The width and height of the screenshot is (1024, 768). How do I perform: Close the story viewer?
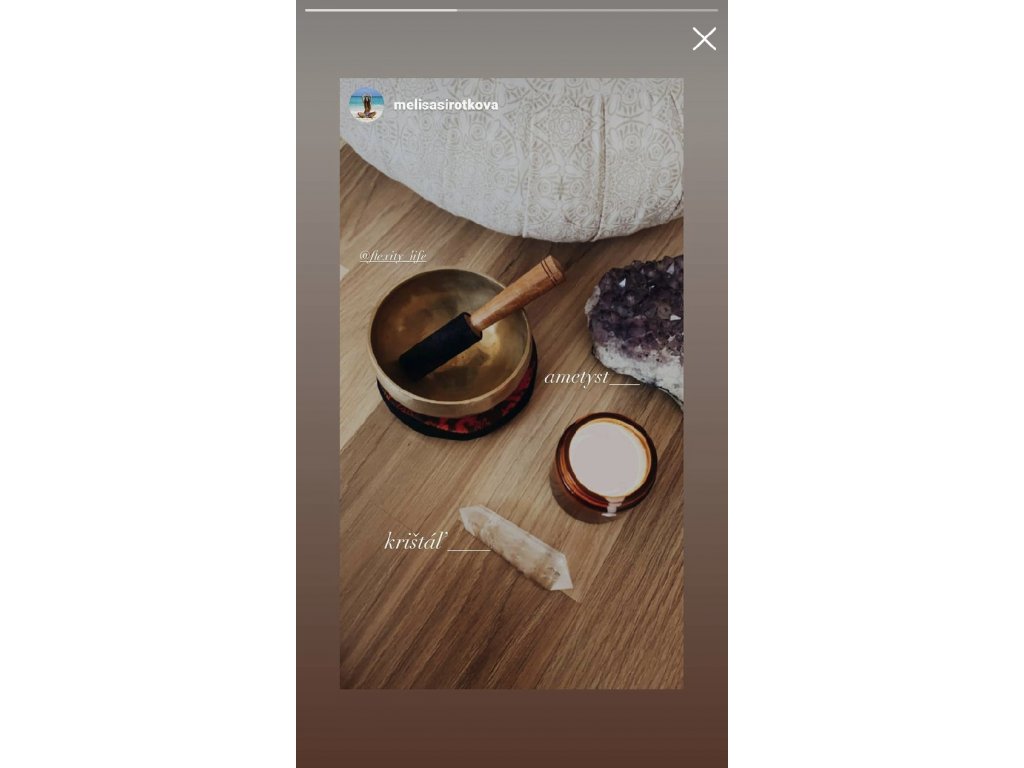pyautogui.click(x=704, y=39)
